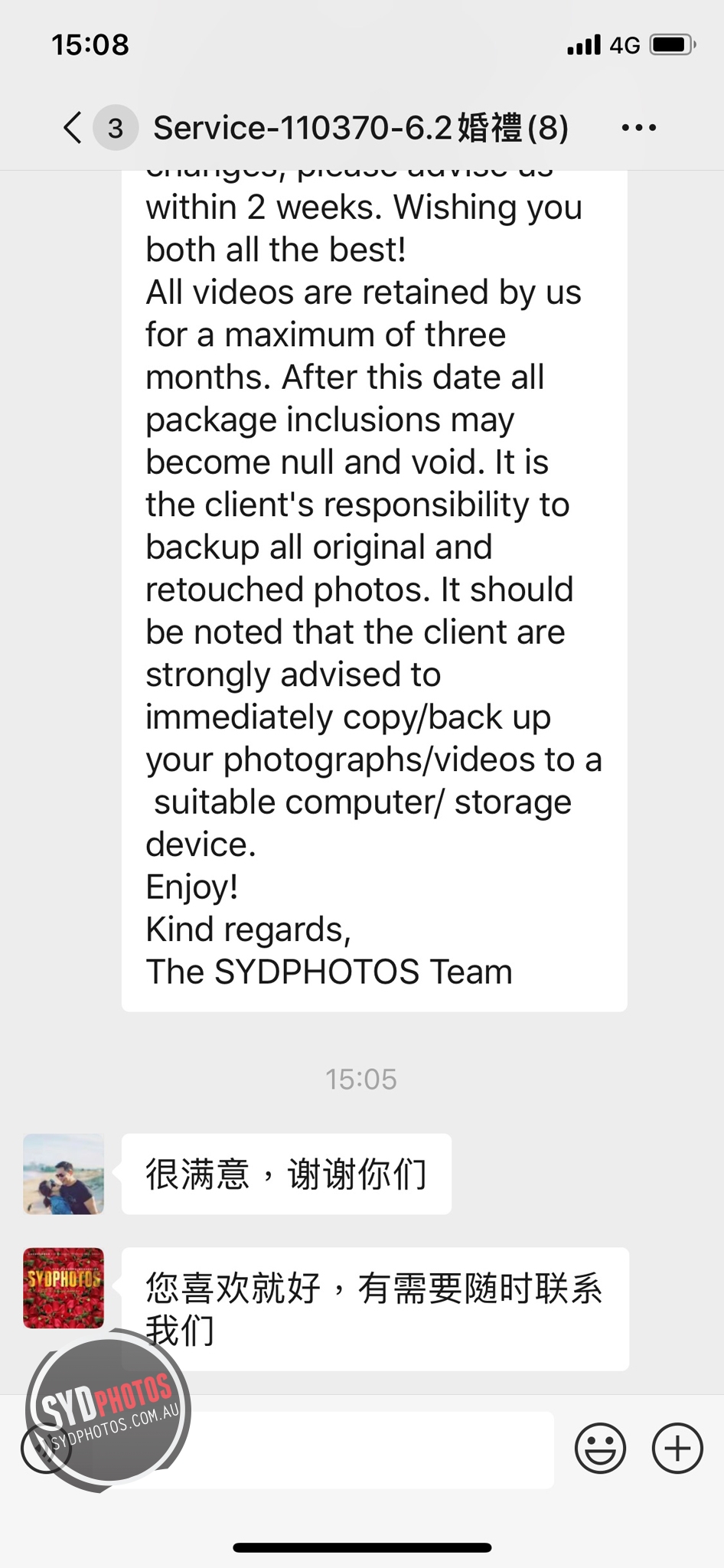Viewport: 724px width, 1568px height.
Task: Open the group chat options menu
Action: (x=639, y=128)
